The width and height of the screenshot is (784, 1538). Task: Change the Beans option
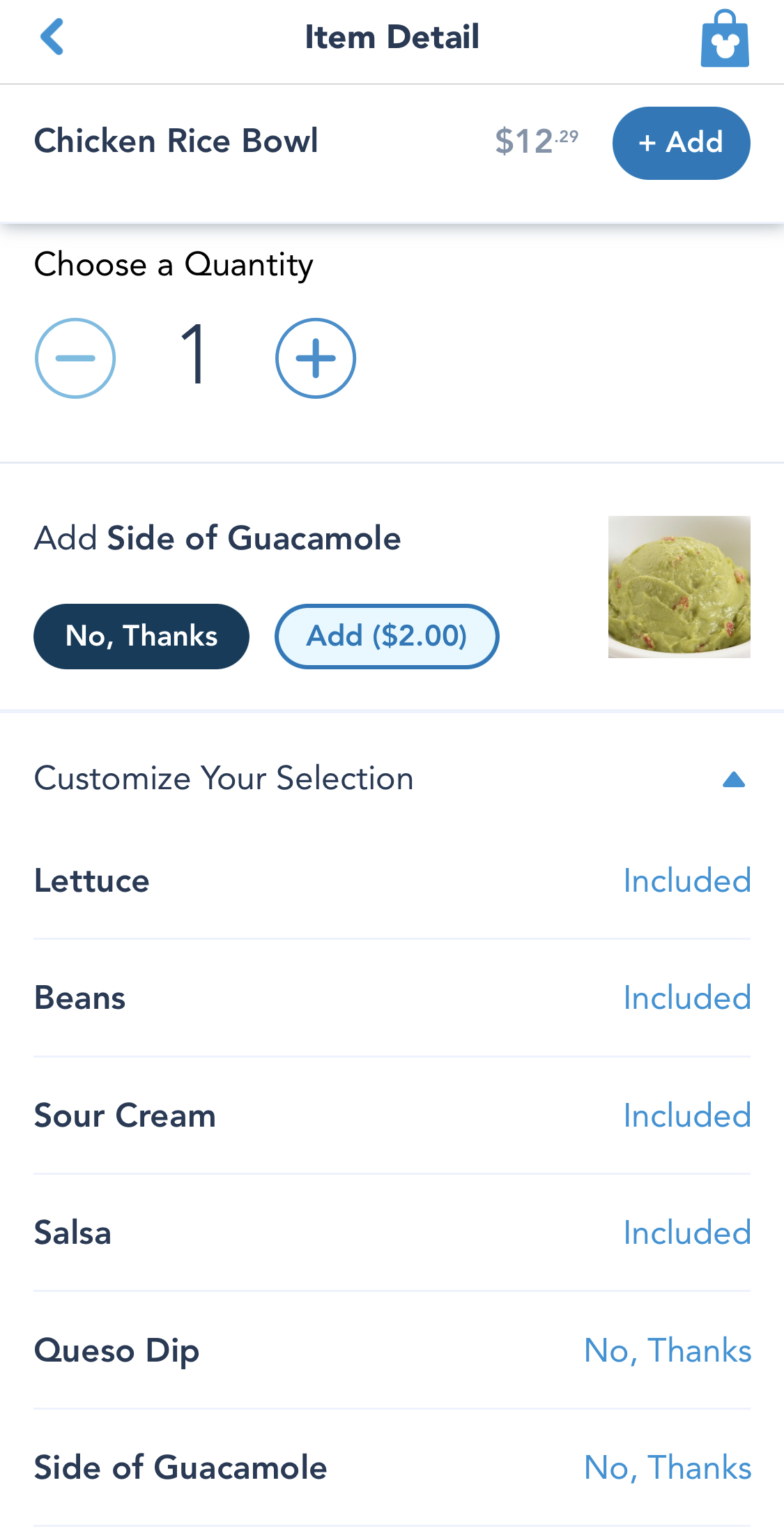click(x=686, y=998)
